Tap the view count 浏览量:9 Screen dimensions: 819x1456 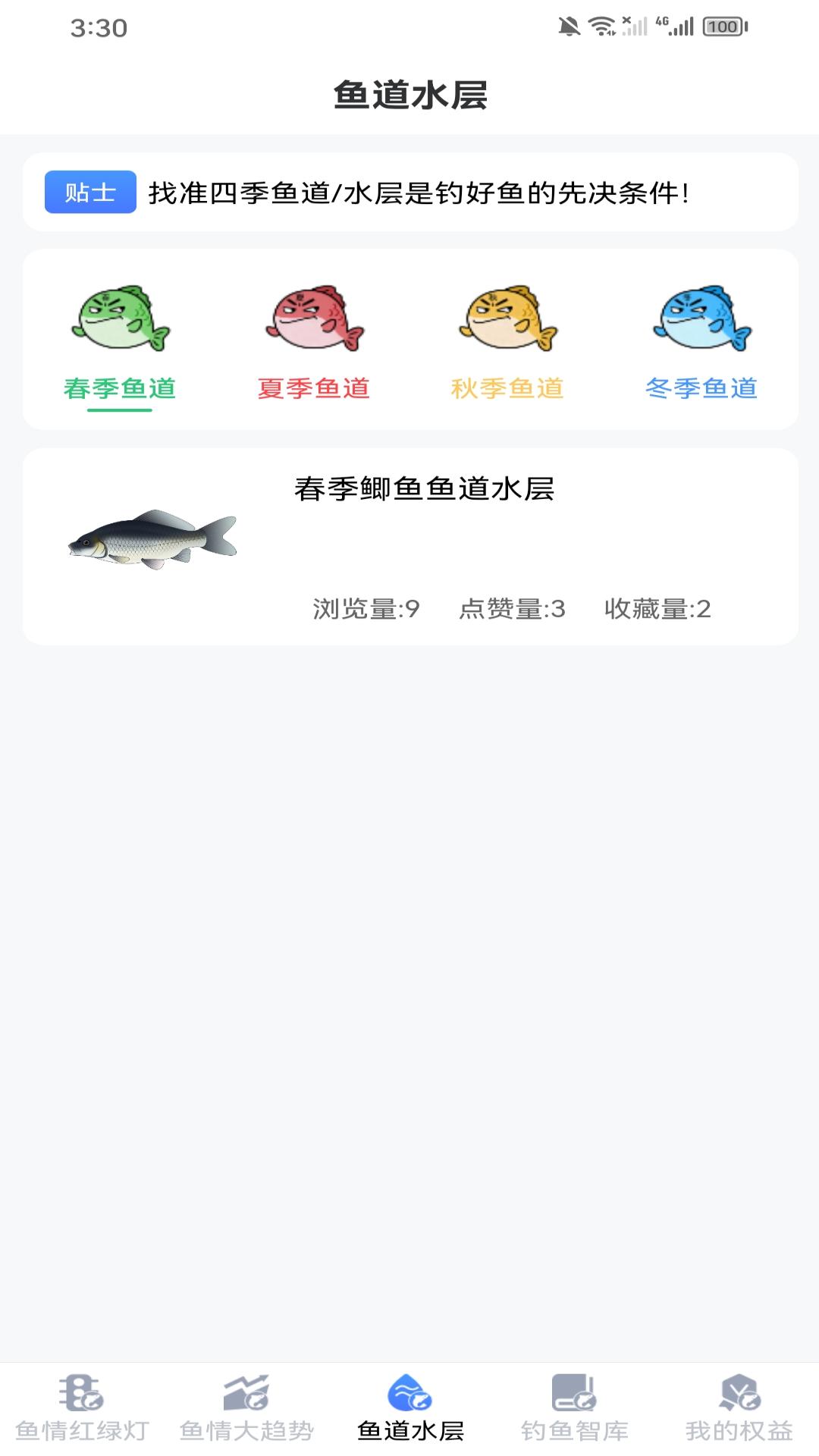pyautogui.click(x=368, y=608)
